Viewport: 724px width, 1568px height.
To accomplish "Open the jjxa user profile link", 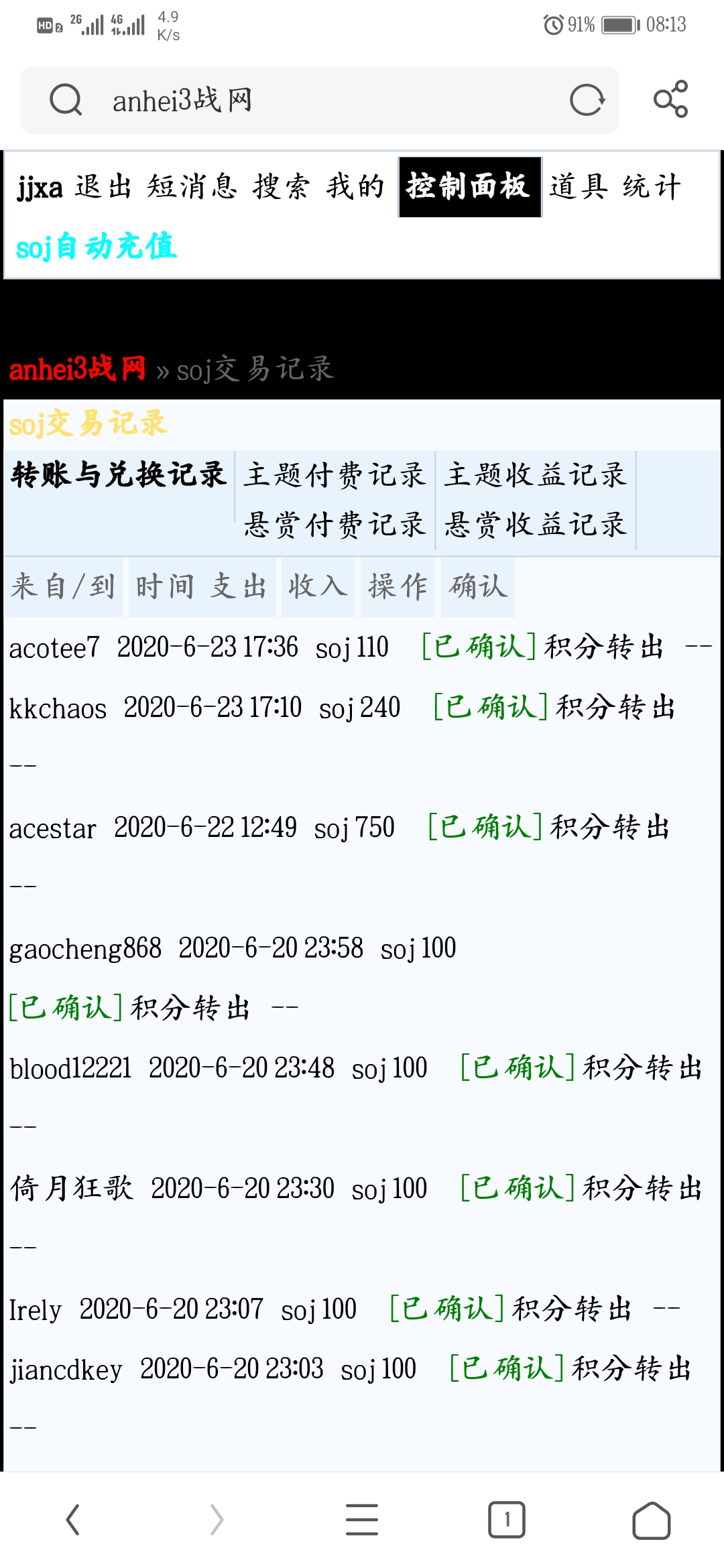I will tap(40, 187).
